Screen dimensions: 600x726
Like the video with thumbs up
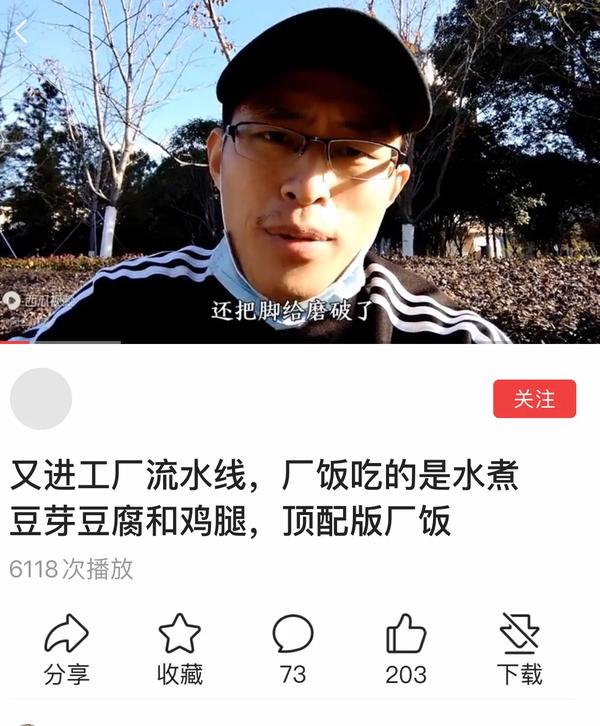tap(406, 649)
